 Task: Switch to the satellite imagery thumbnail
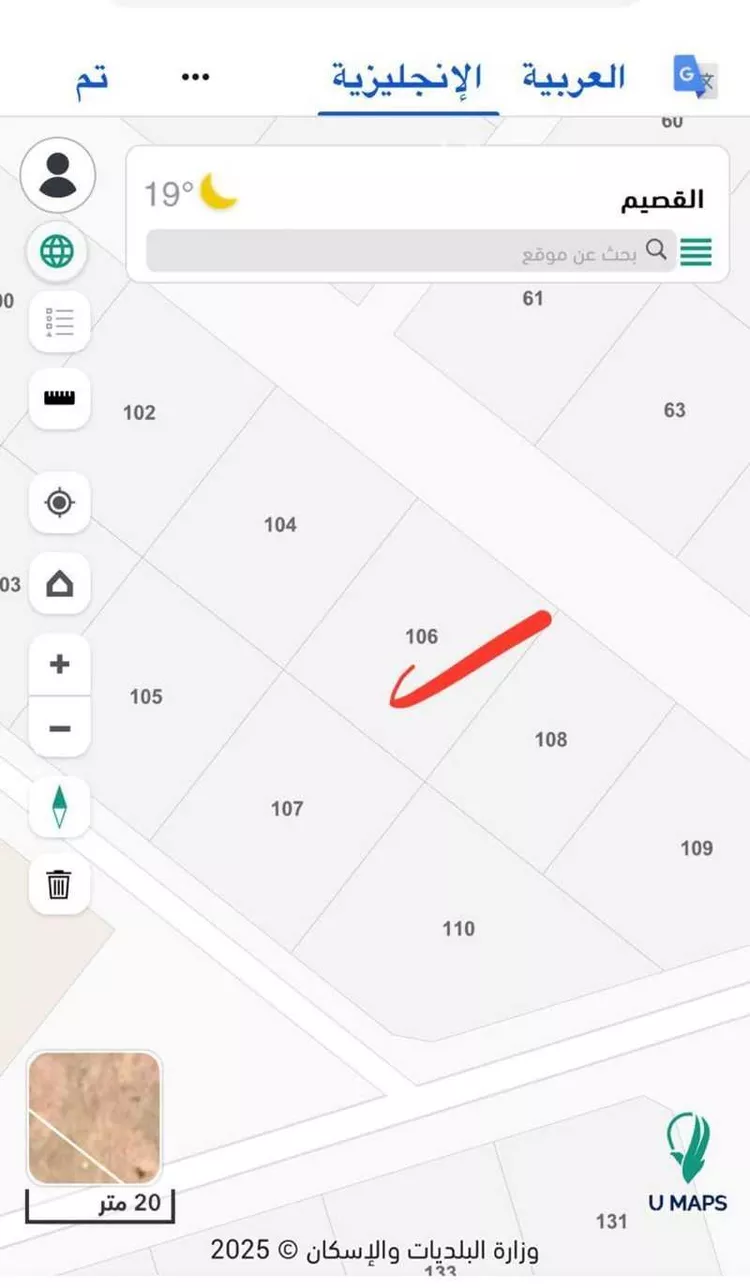click(94, 1118)
